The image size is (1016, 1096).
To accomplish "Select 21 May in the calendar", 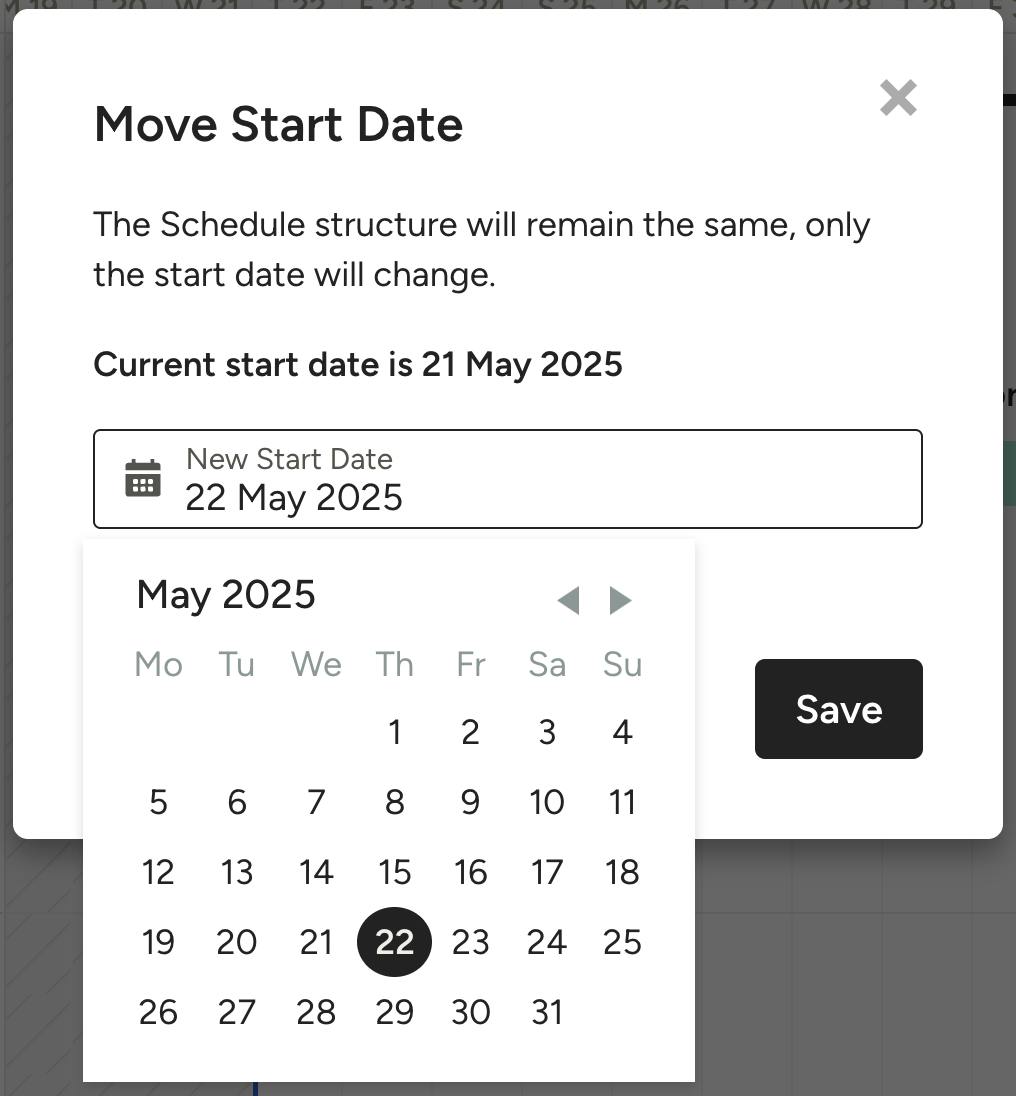I will pyautogui.click(x=316, y=942).
